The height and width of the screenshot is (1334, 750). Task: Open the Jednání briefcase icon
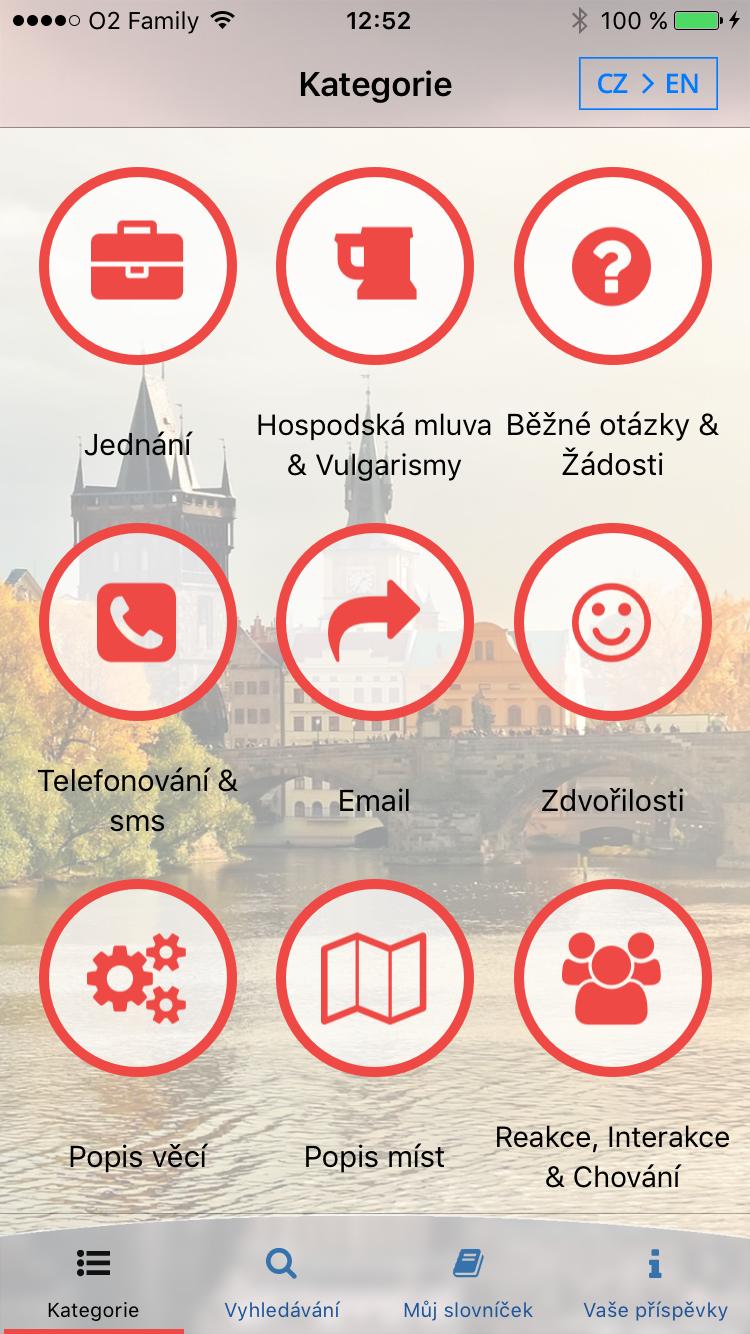click(x=138, y=266)
